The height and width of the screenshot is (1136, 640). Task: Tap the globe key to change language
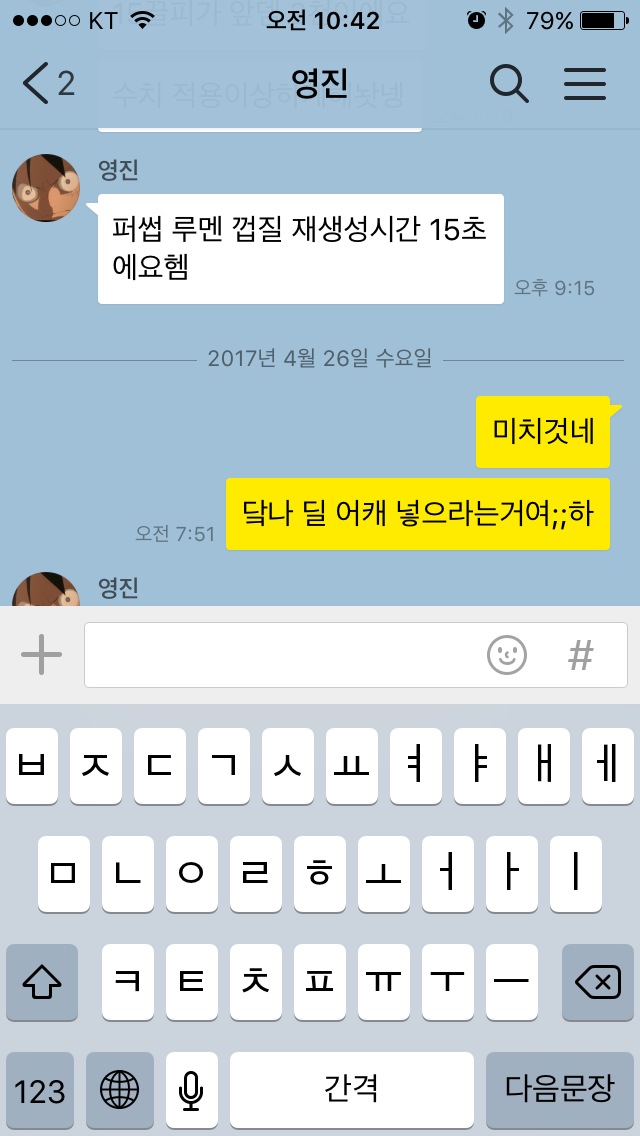[x=120, y=1090]
